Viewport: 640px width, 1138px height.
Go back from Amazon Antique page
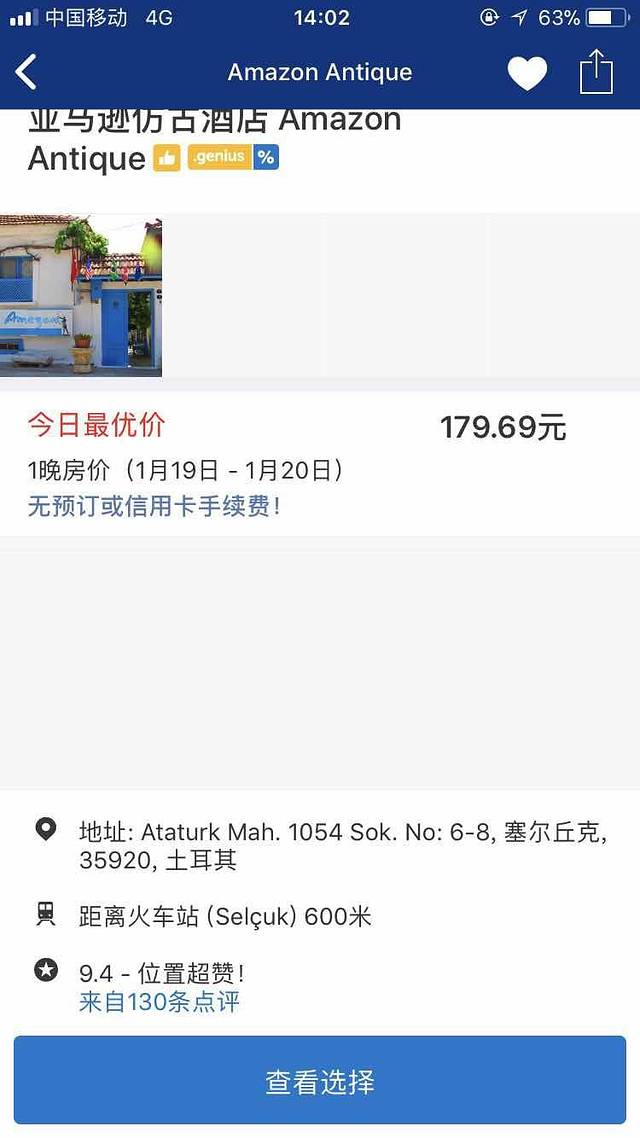point(27,72)
